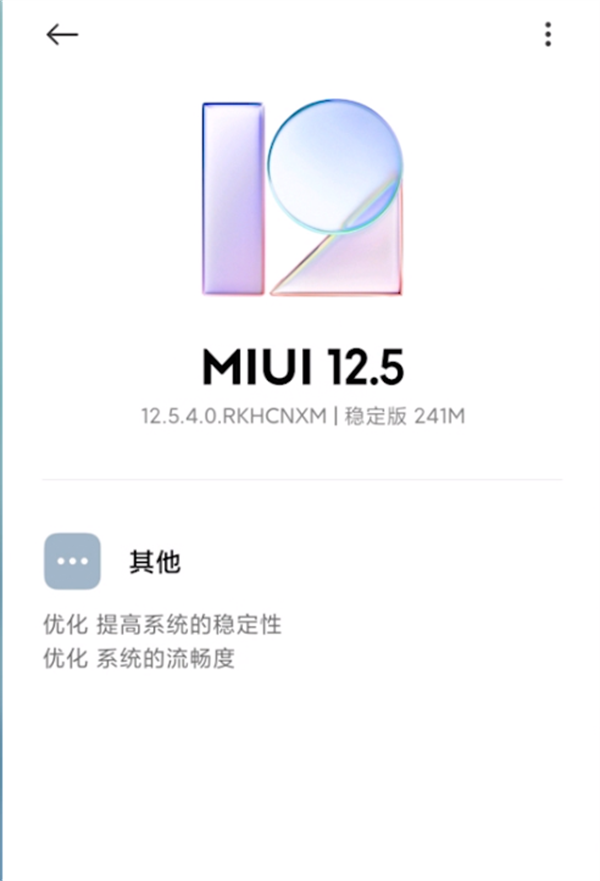600x881 pixels.
Task: Open the three-dot overflow menu
Action: tap(548, 35)
